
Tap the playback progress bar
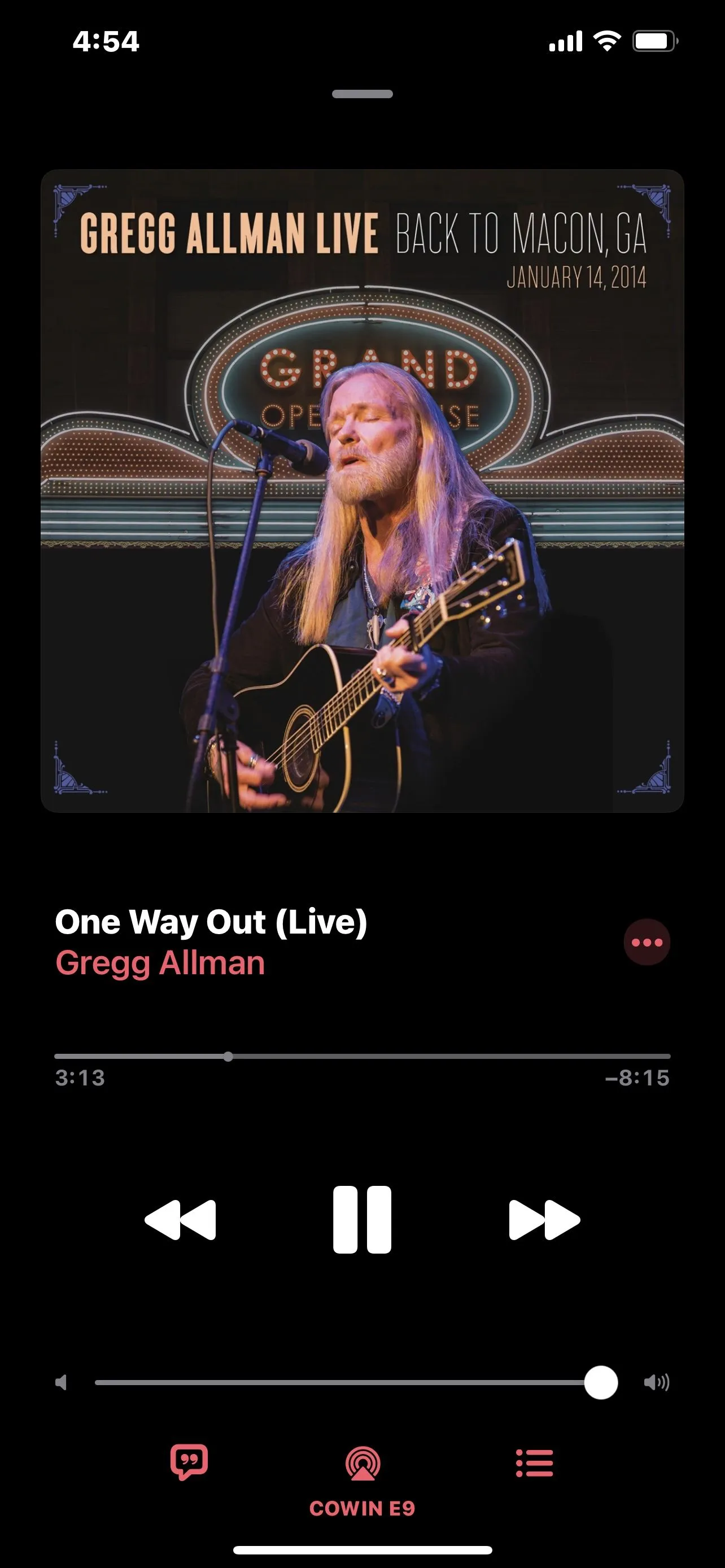point(362,1056)
